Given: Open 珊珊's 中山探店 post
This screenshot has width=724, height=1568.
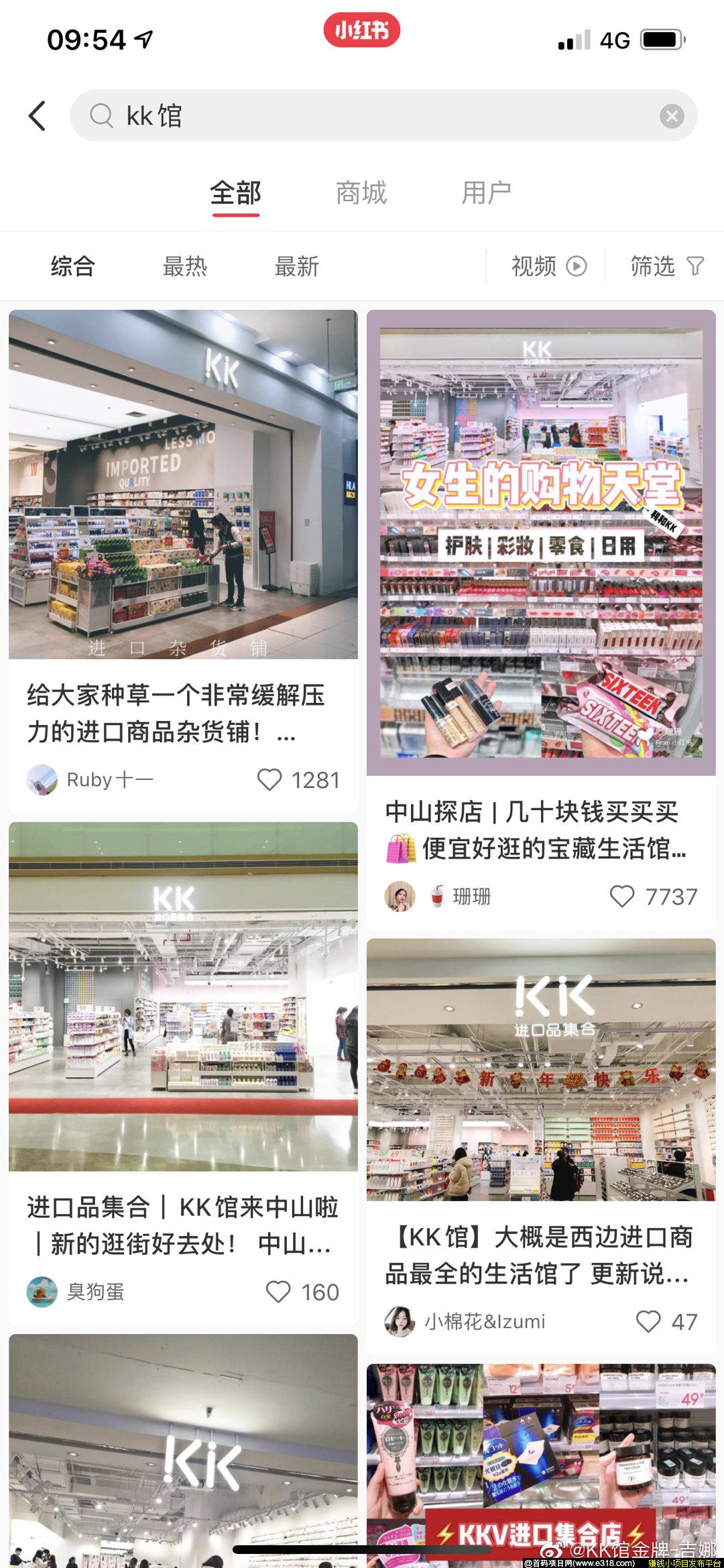Looking at the screenshot, I should (x=541, y=543).
